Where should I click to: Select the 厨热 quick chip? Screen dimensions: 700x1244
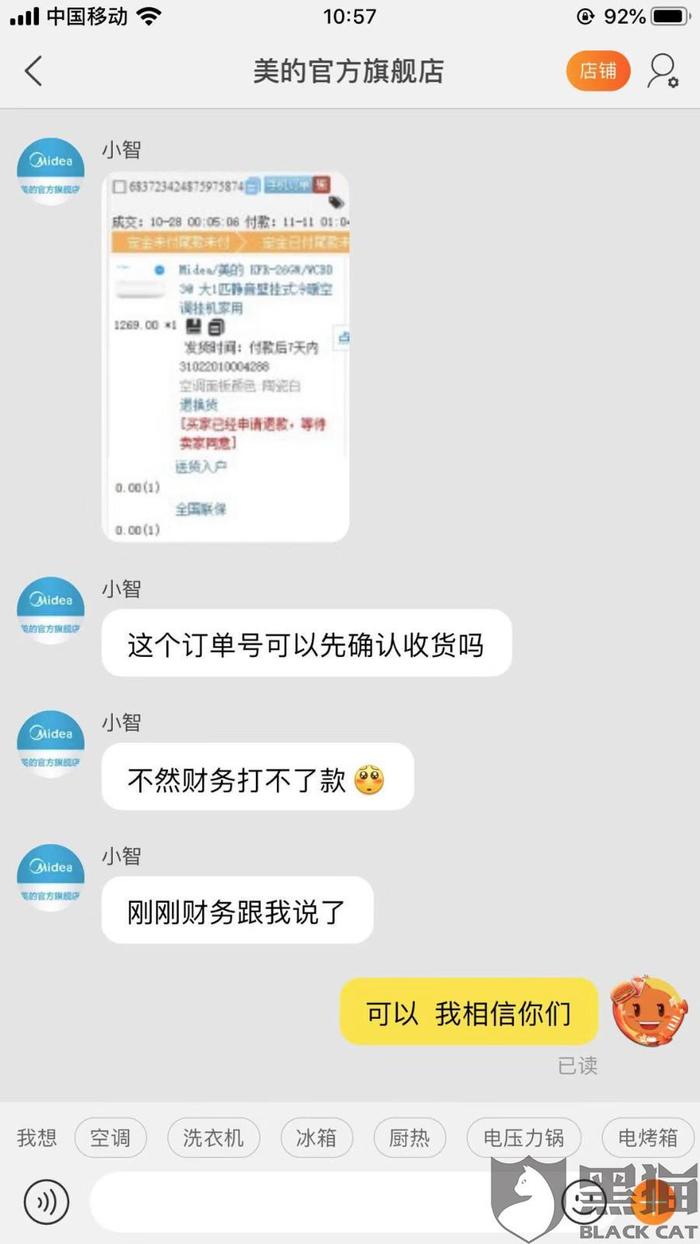[409, 1137]
